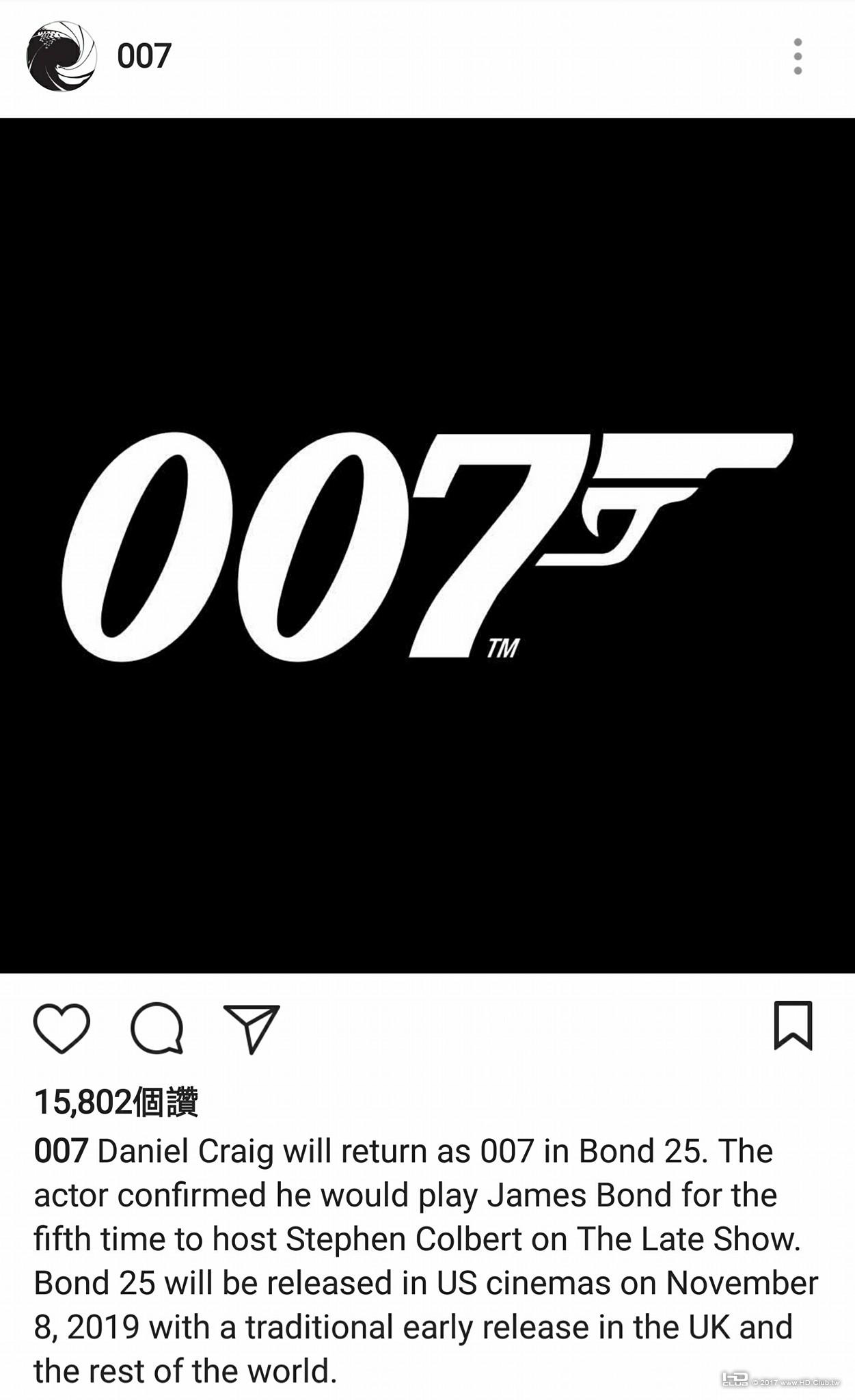855x1400 pixels.
Task: Share the post via paper plane icon
Action: [252, 1027]
